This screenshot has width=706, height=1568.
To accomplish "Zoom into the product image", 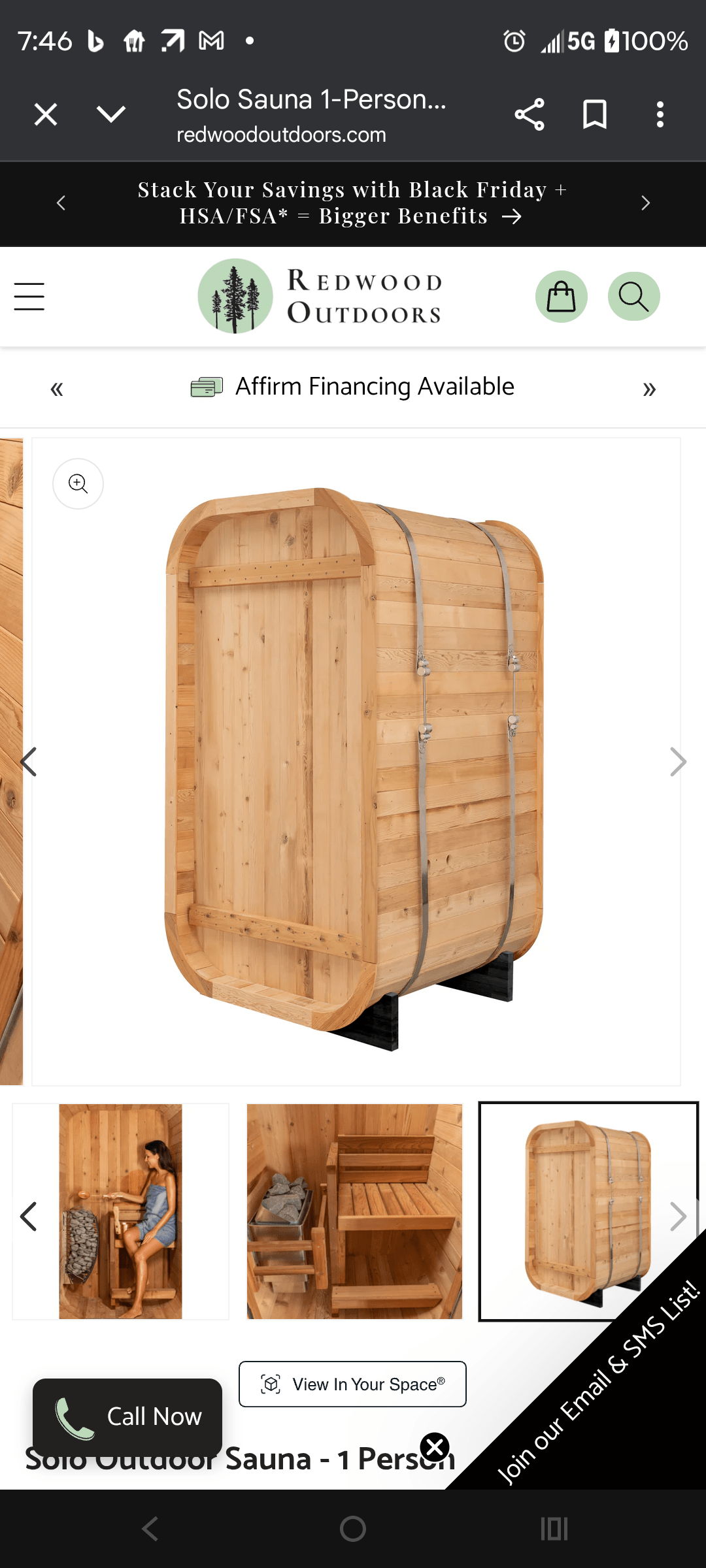I will pyautogui.click(x=78, y=483).
